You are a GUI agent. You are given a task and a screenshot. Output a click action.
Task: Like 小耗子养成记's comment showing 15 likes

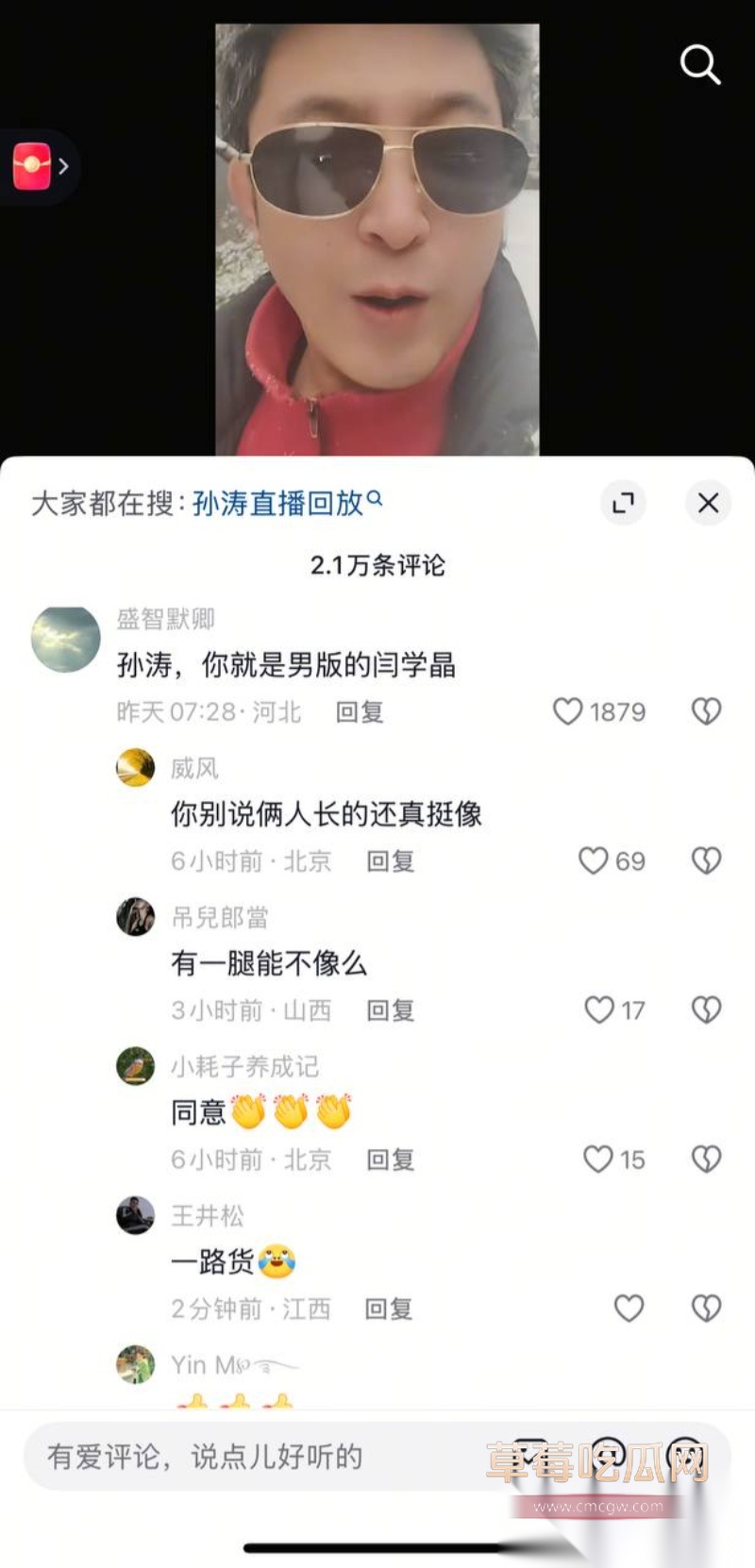point(598,1159)
